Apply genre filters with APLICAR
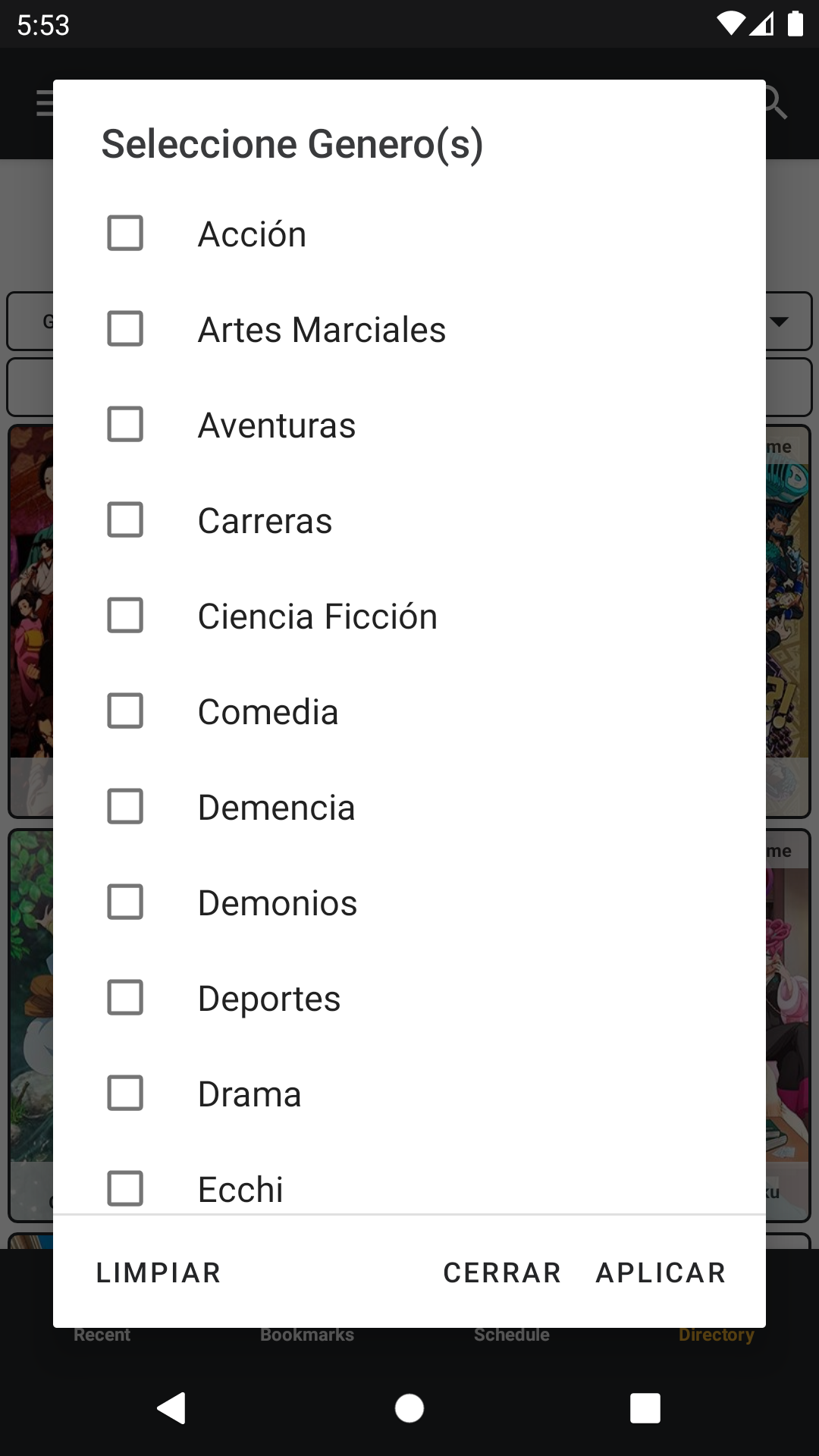Image resolution: width=819 pixels, height=1456 pixels. [x=660, y=1272]
